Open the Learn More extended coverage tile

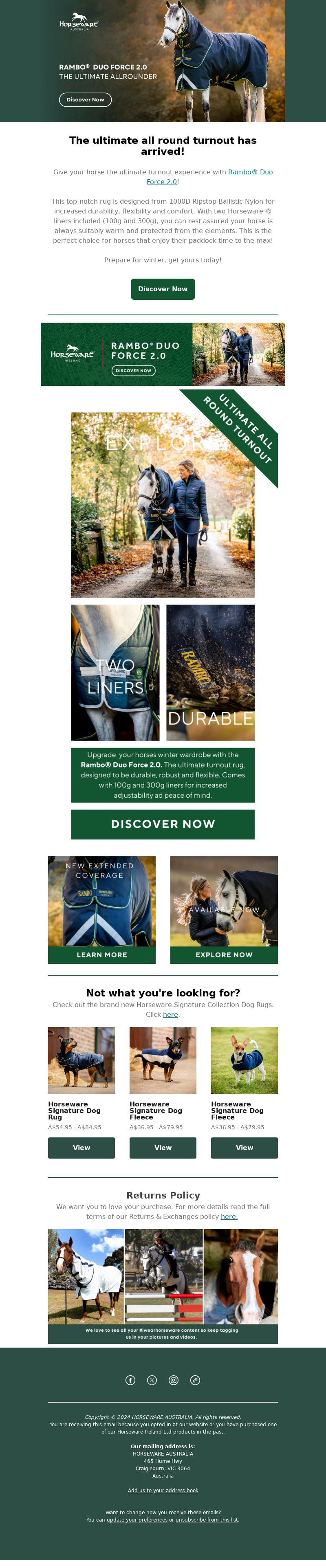point(102,954)
